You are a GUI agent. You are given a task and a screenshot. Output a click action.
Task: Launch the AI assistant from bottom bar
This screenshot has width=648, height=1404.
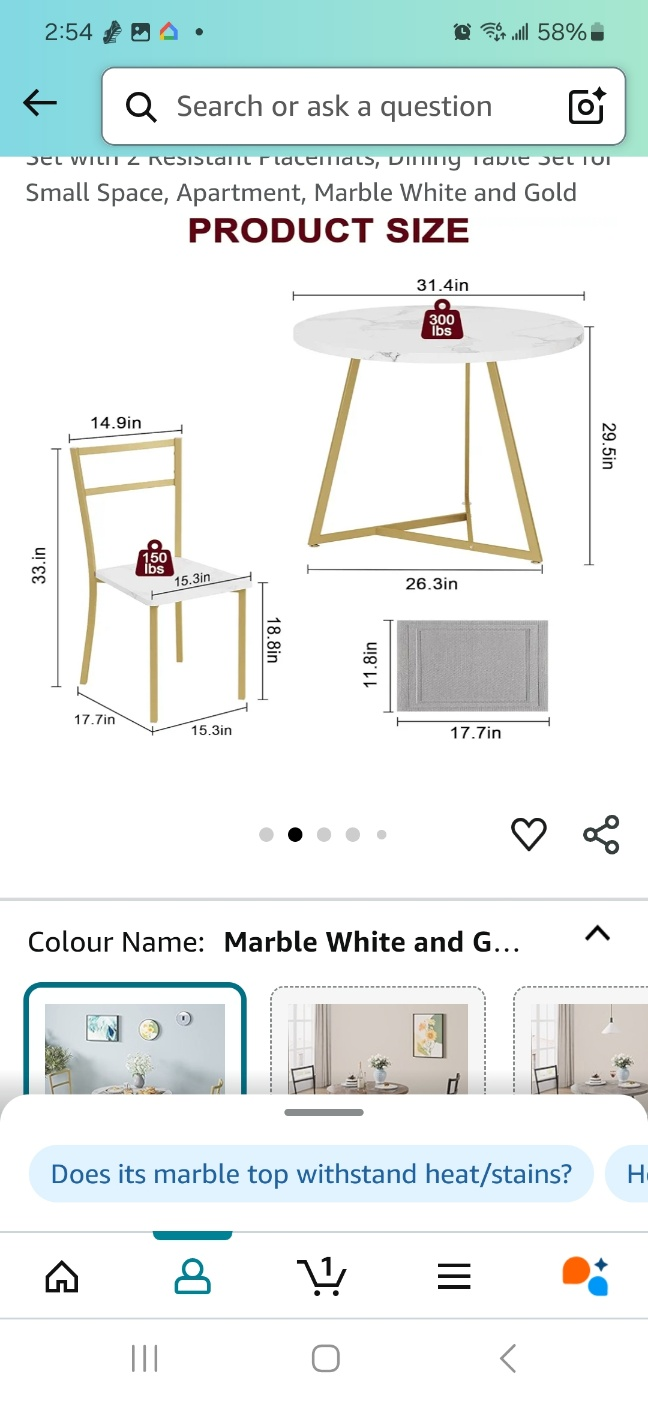click(x=585, y=1276)
